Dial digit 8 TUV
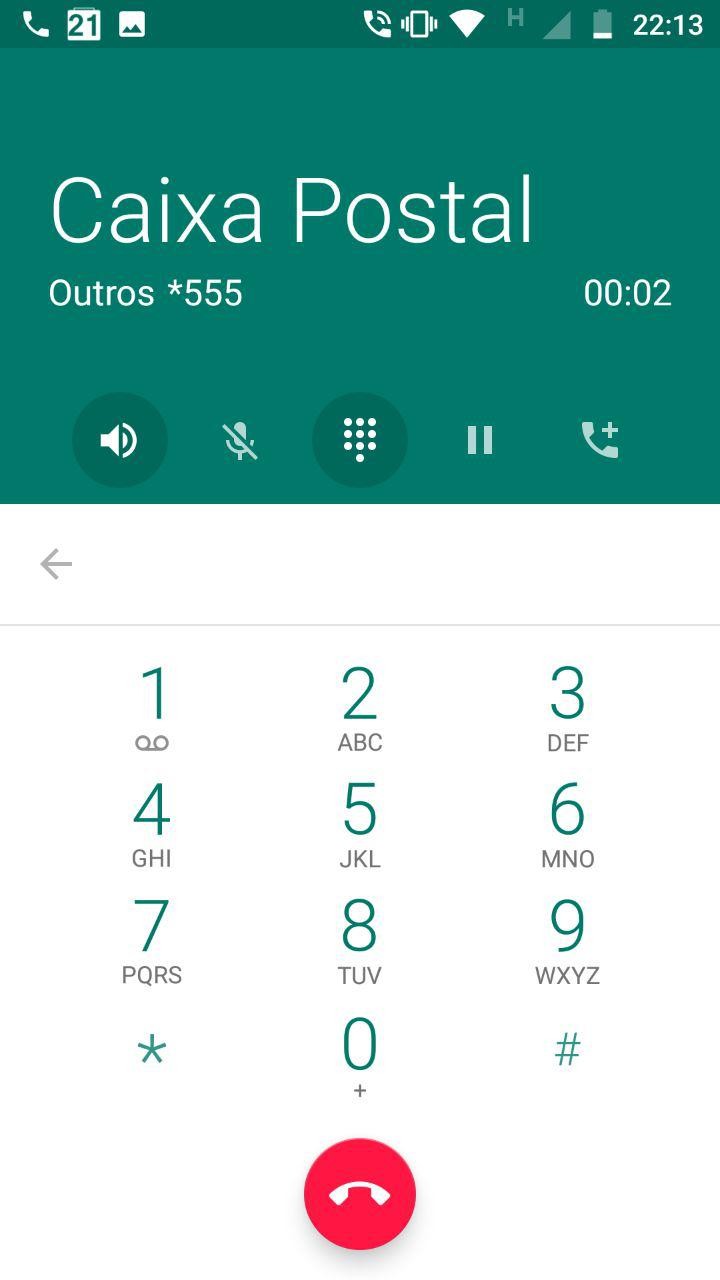Image resolution: width=720 pixels, height=1280 pixels. 360,939
